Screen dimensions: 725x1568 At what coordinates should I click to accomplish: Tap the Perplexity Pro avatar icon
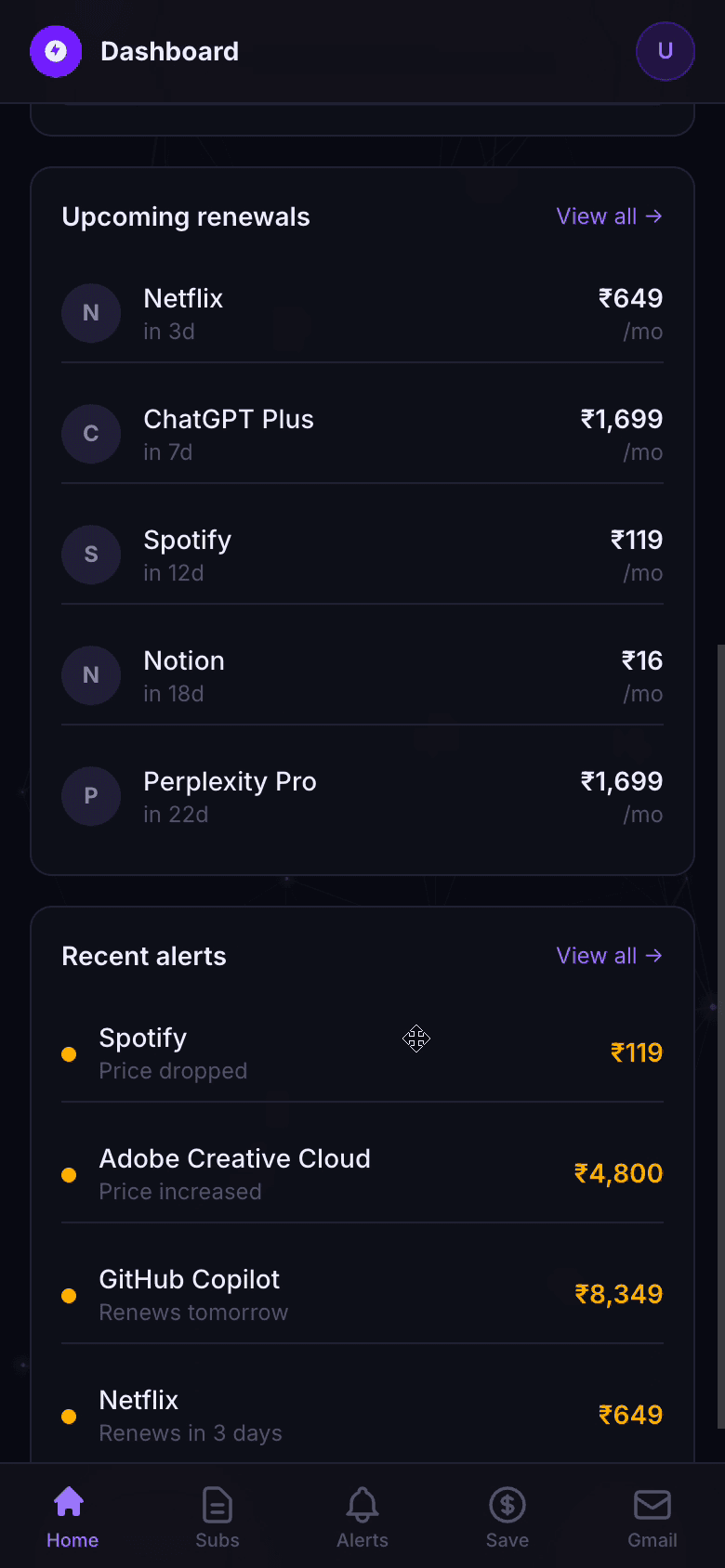91,796
